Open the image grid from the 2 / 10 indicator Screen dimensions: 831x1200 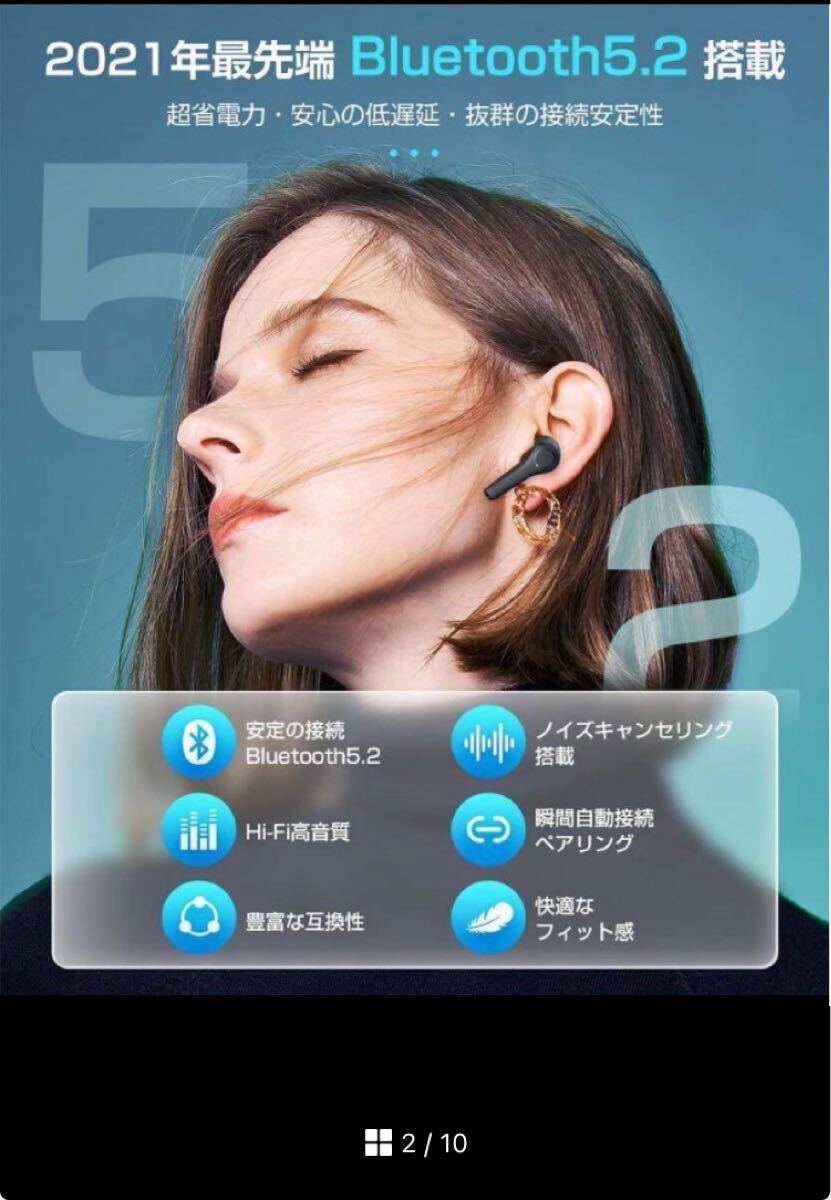pyautogui.click(x=379, y=1143)
